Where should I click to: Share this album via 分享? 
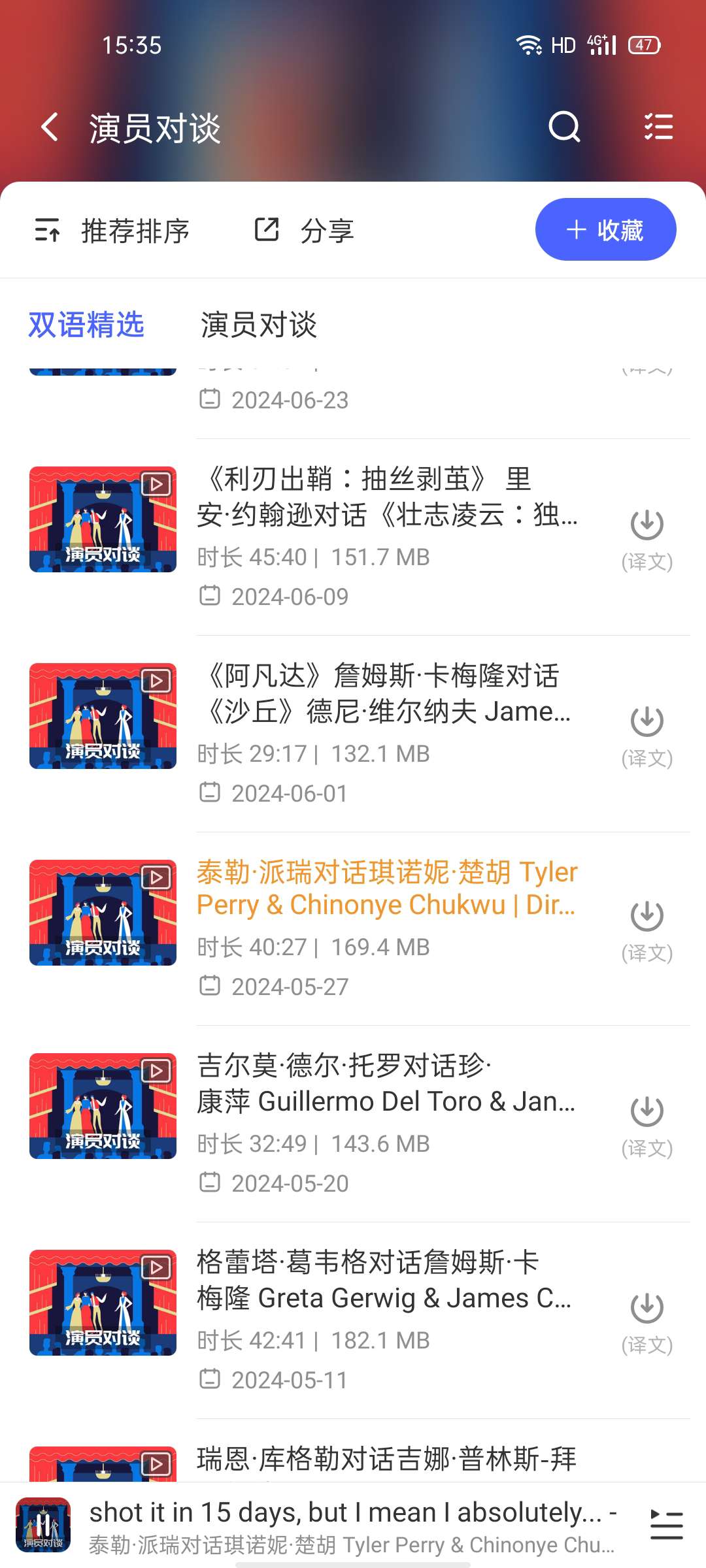coord(305,231)
